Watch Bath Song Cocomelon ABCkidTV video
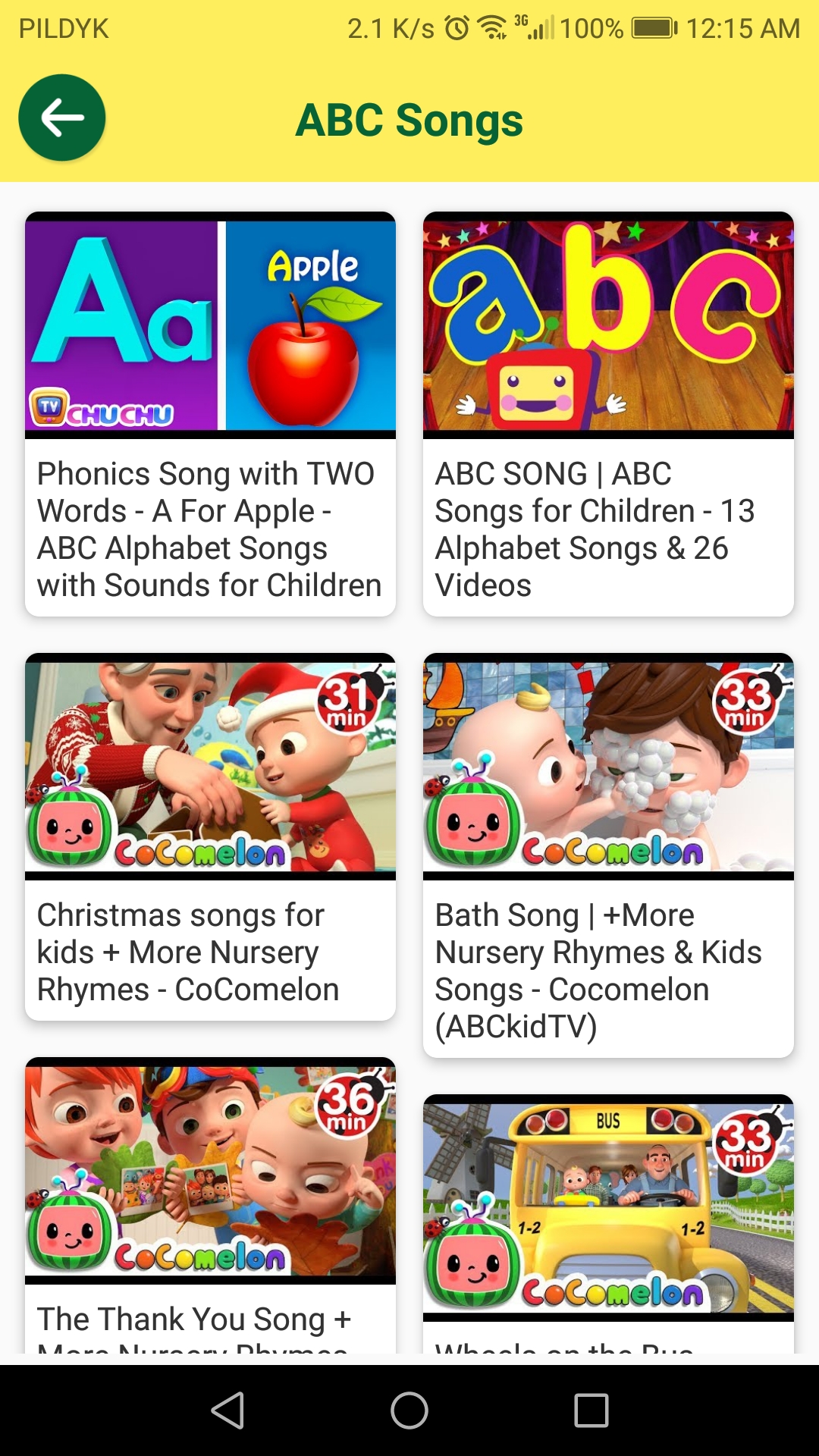Viewport: 819px width, 1456px height. (x=608, y=853)
